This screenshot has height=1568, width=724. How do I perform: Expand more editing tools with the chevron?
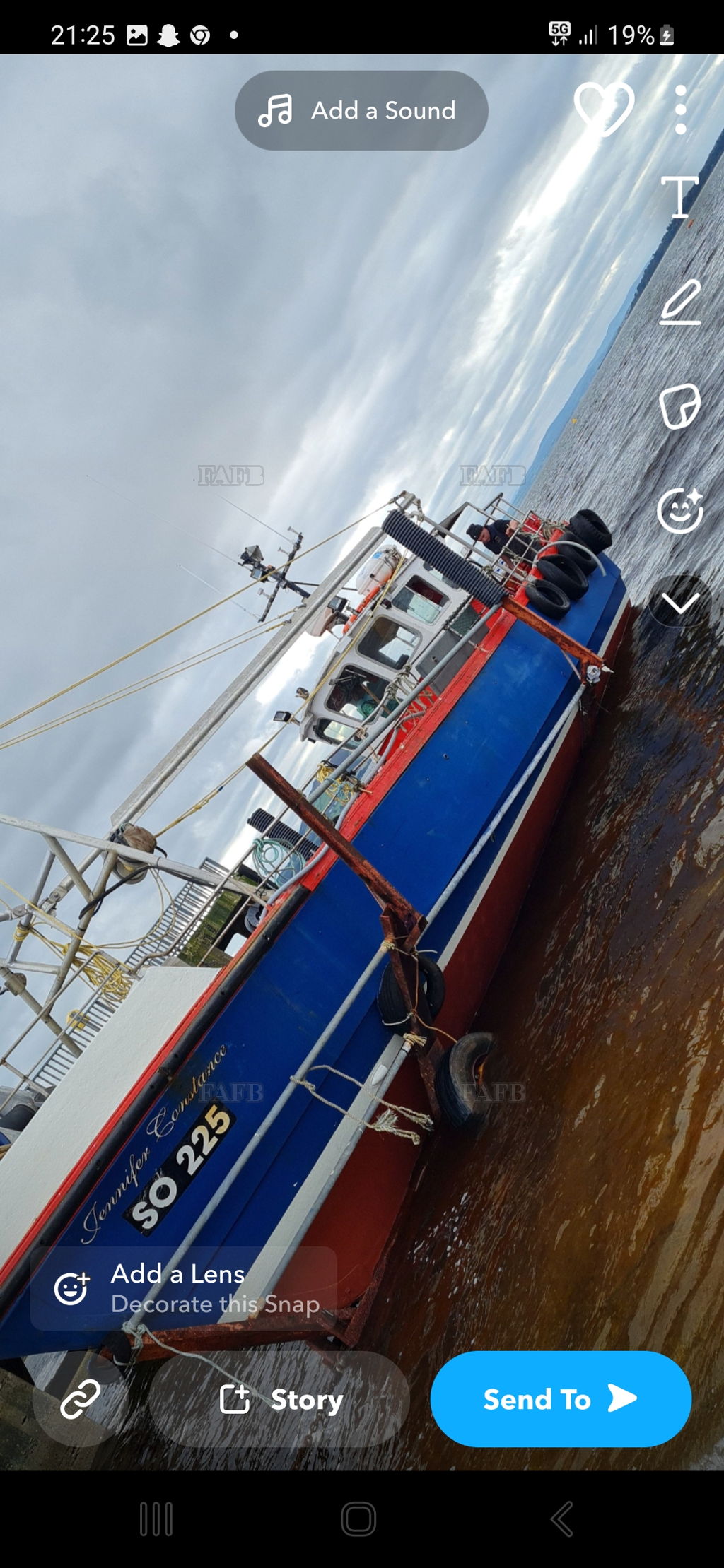coord(679,603)
